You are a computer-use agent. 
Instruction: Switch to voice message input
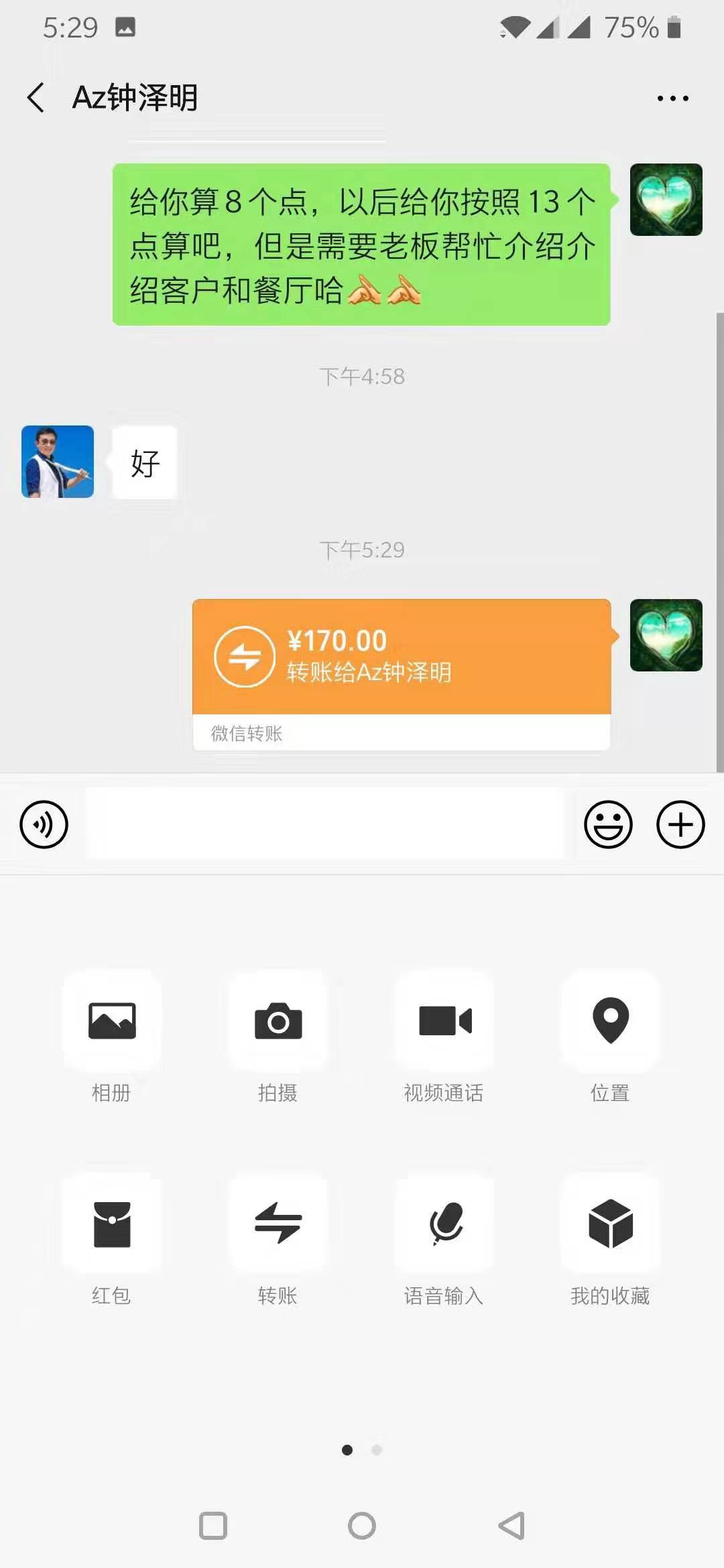(x=44, y=824)
